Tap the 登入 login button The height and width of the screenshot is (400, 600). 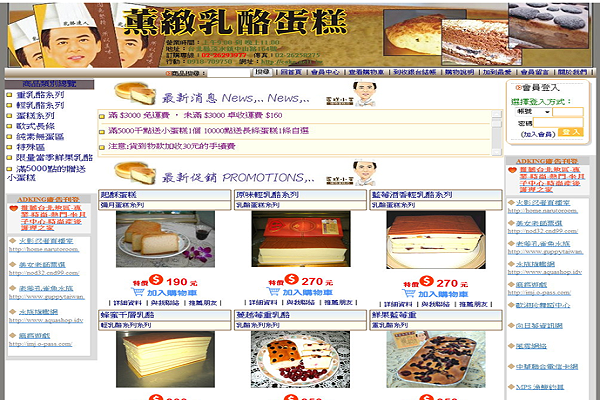click(x=570, y=132)
